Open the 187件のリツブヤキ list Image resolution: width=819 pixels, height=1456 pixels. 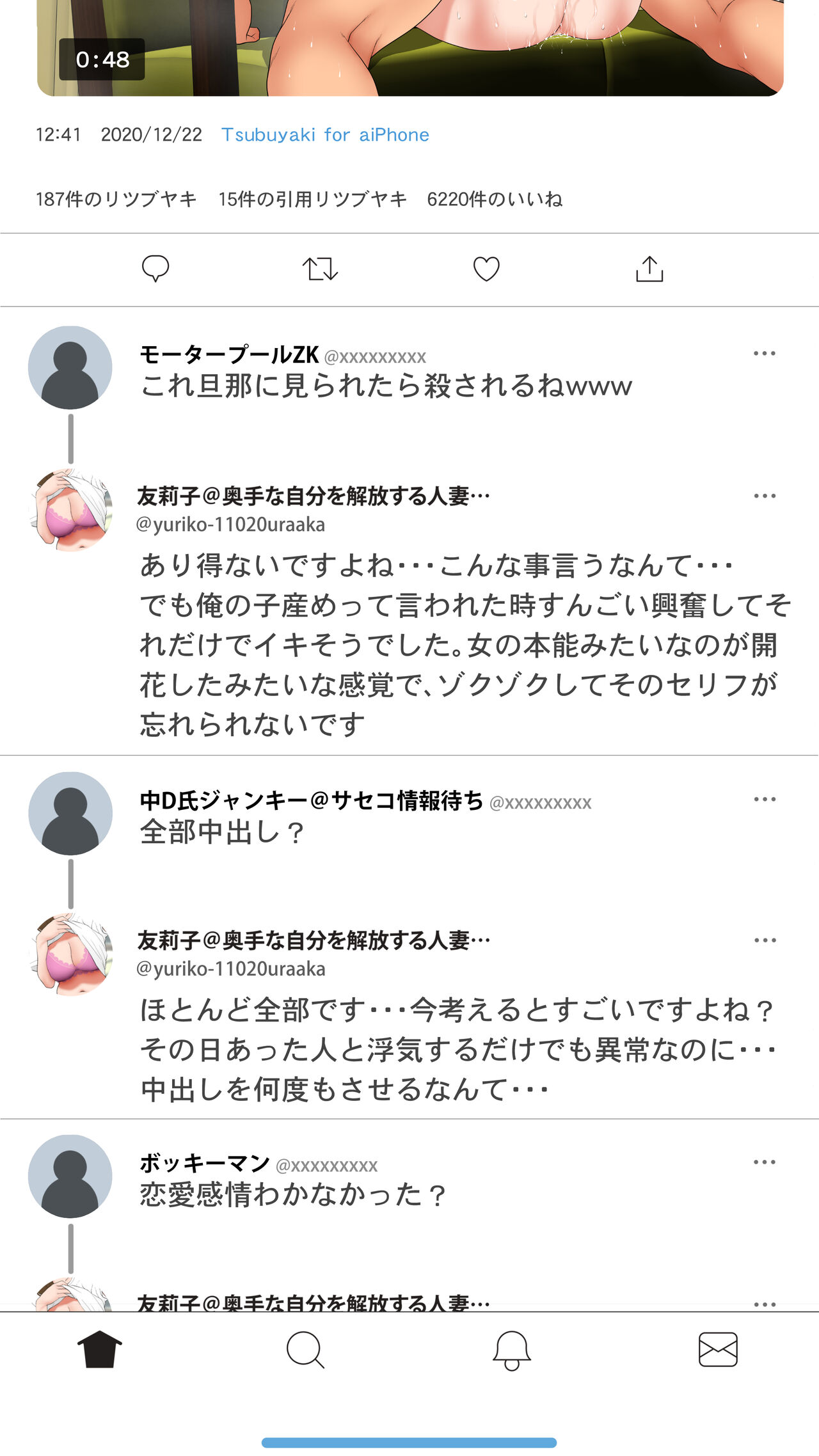pos(116,200)
